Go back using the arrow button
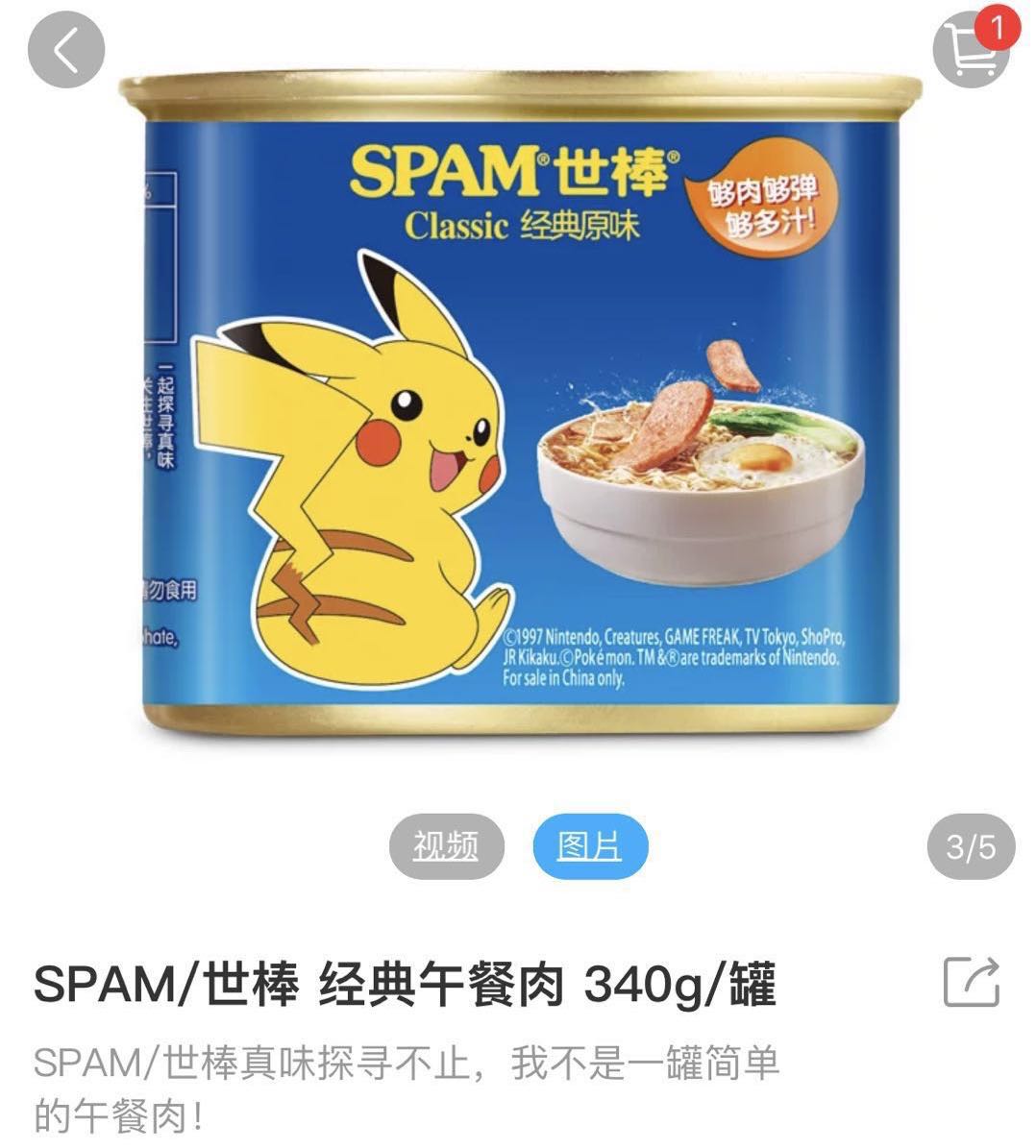 click(65, 50)
